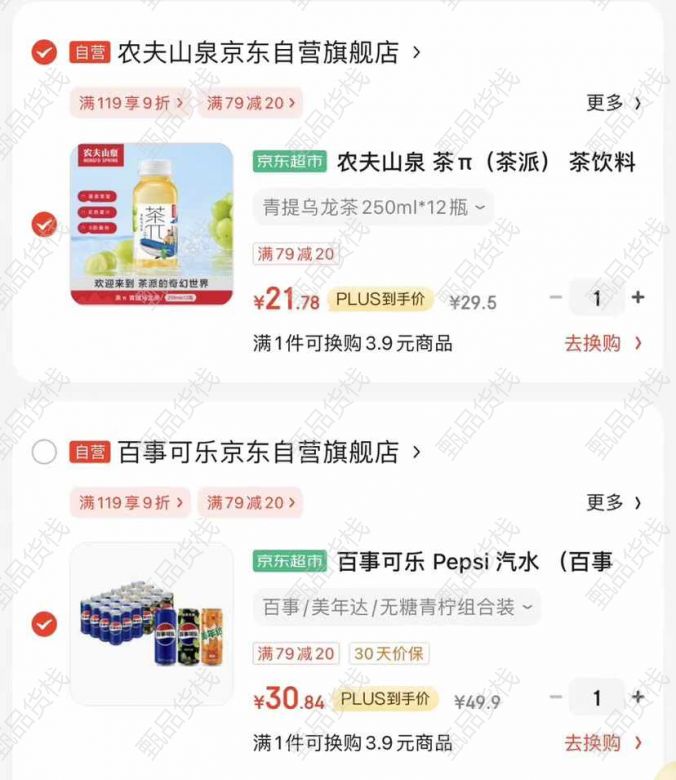Viewport: 676px width, 780px height.
Task: Open the 百事可乐 Pepsi product picture
Action: pyautogui.click(x=151, y=624)
